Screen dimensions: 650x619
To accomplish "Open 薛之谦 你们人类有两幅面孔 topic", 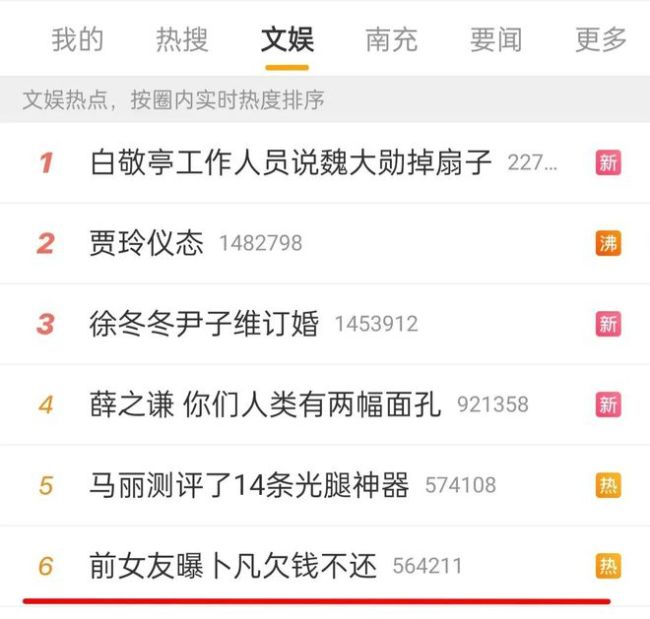I will point(265,405).
